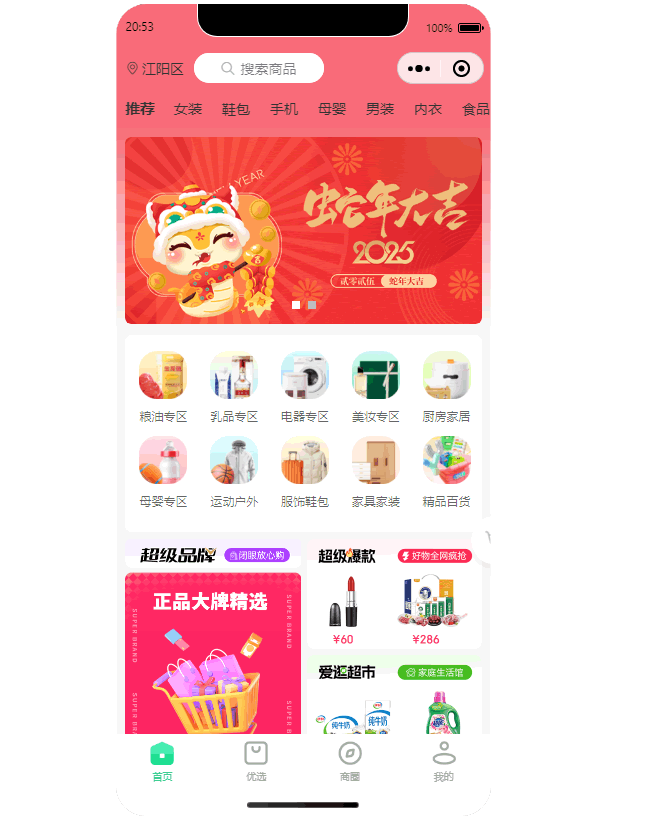Go to the 商圈 tab
660x820 pixels.
click(x=350, y=761)
